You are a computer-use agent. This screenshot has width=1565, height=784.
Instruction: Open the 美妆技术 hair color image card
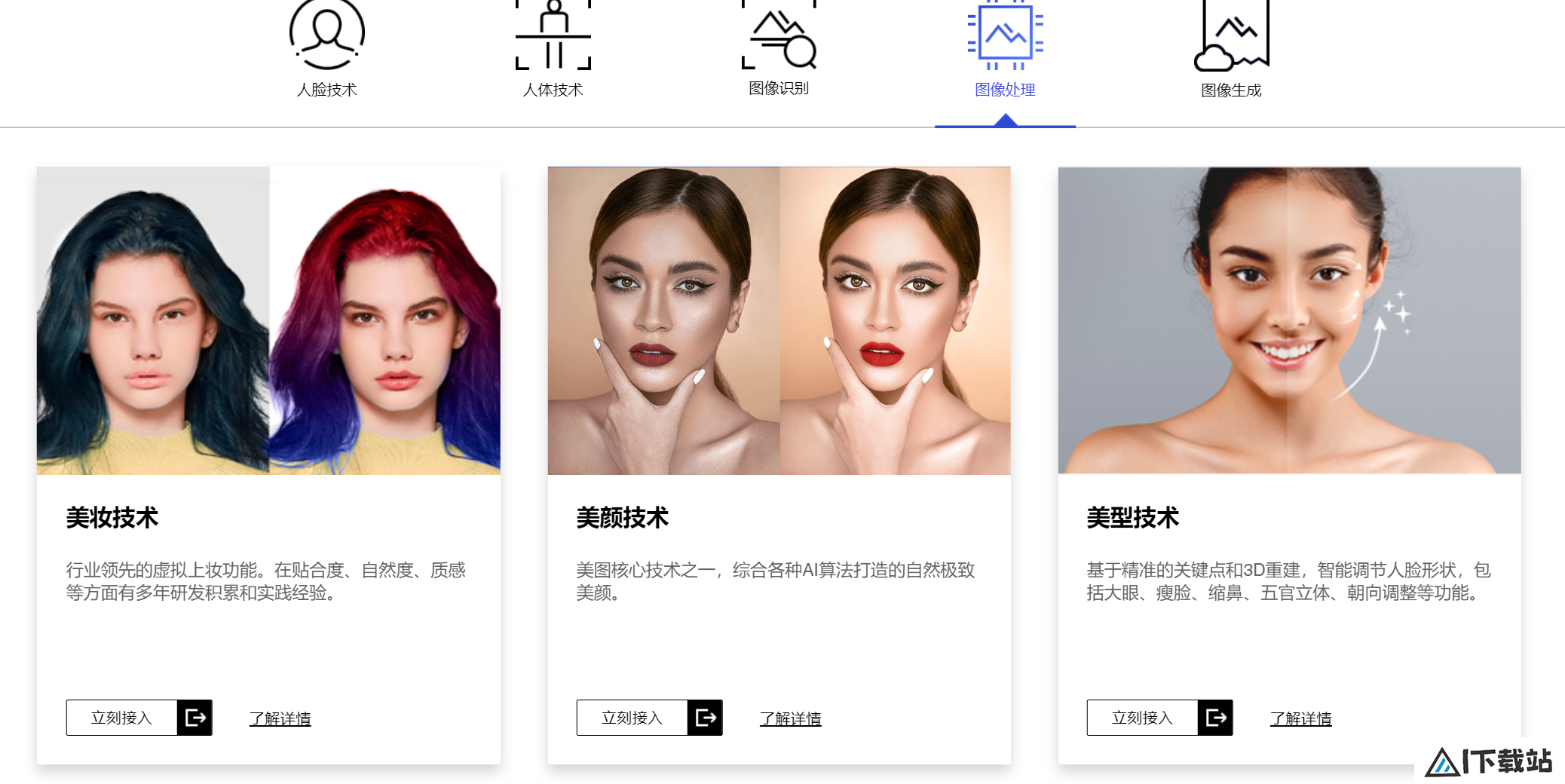[x=268, y=320]
